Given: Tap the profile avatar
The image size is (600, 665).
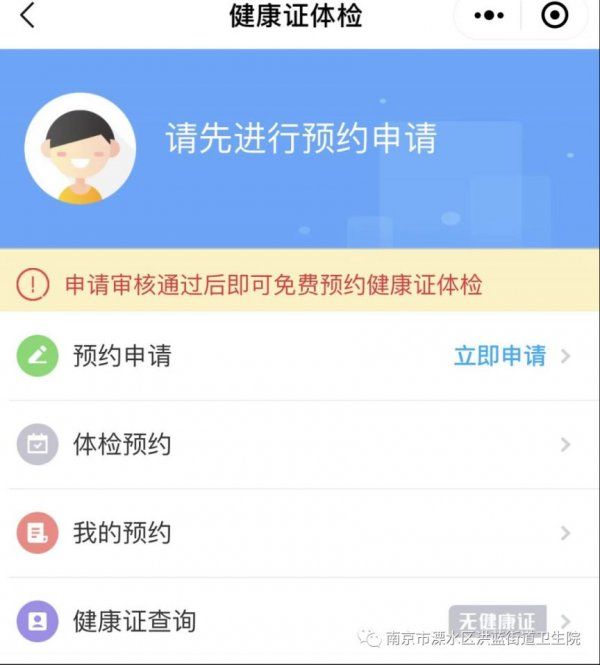Looking at the screenshot, I should (x=79, y=149).
